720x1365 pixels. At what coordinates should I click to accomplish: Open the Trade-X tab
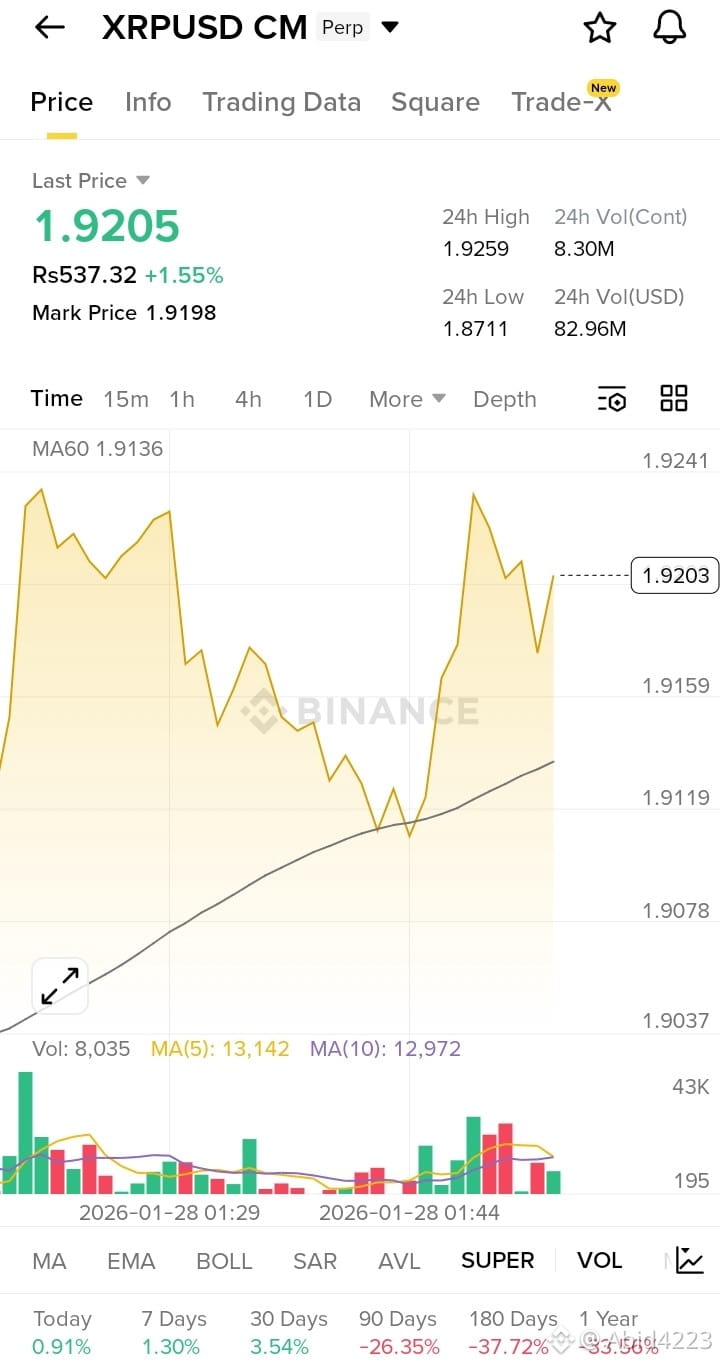562,101
